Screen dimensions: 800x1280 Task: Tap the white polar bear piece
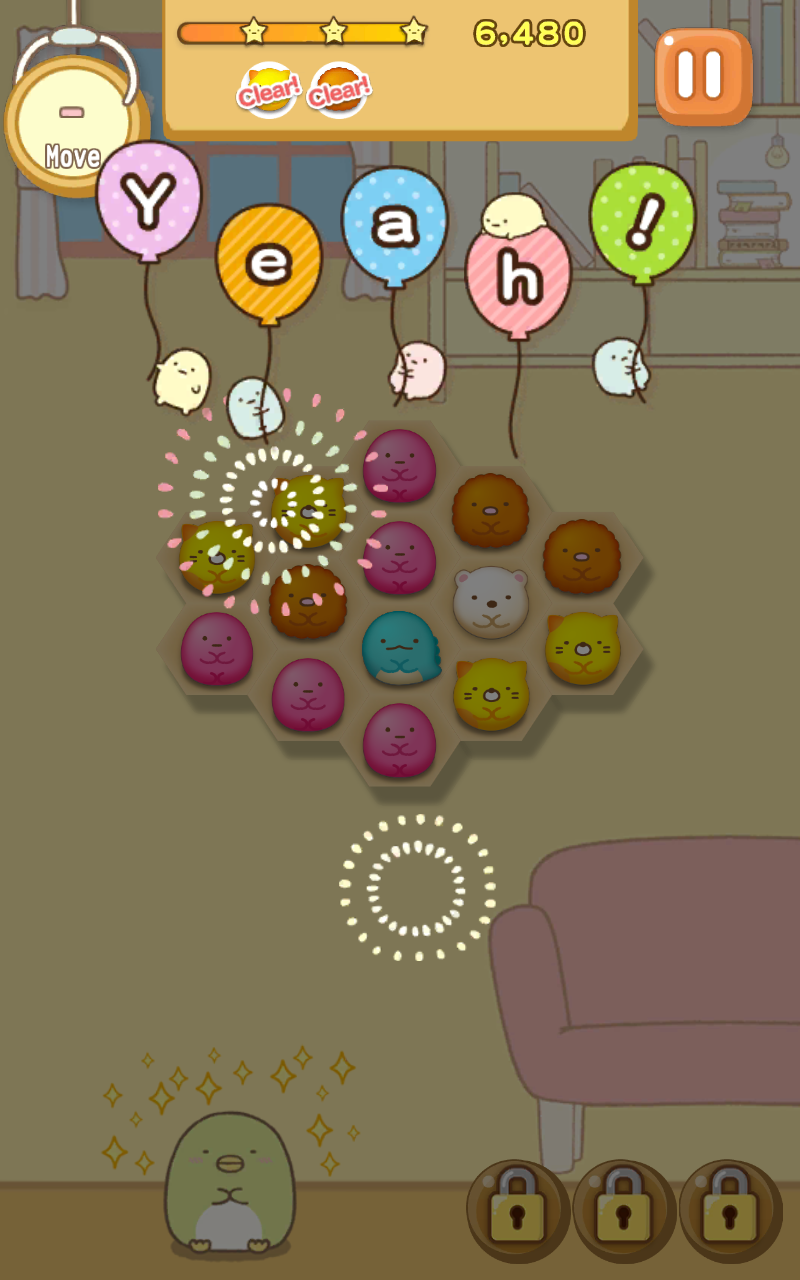490,601
